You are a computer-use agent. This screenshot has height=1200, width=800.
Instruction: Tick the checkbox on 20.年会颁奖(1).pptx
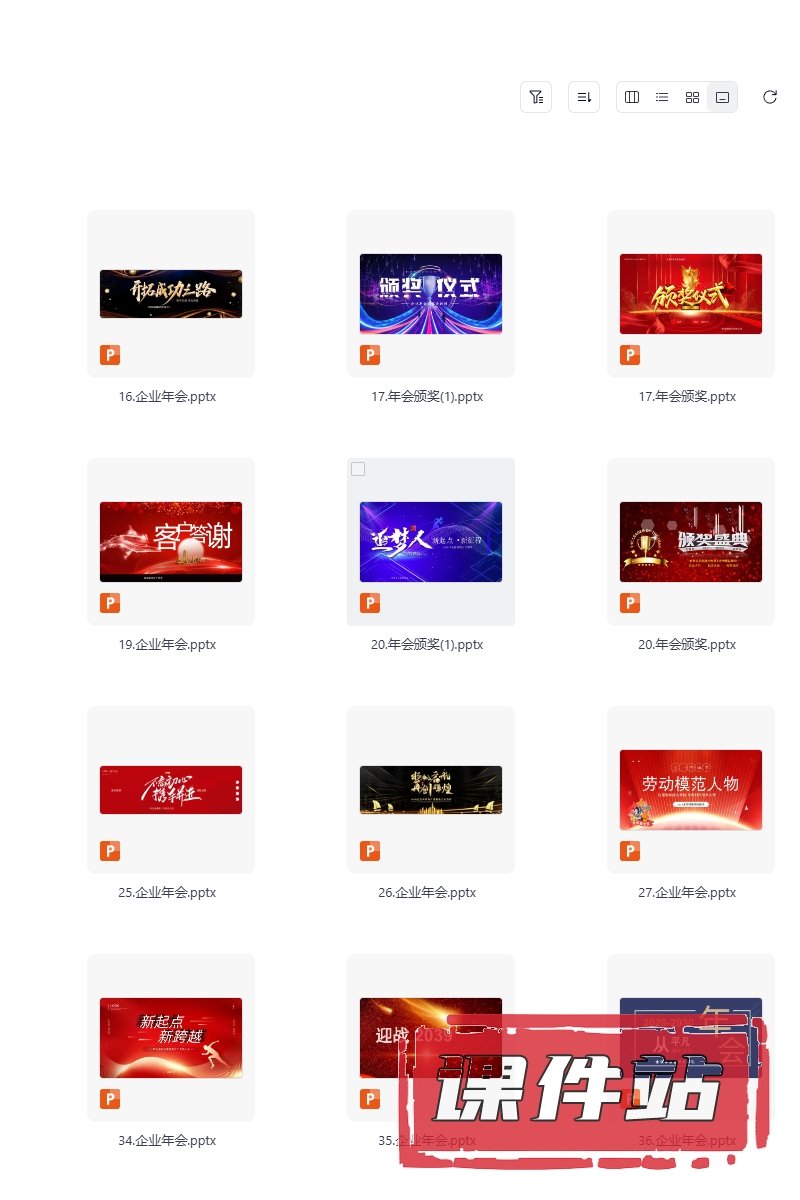coord(358,469)
